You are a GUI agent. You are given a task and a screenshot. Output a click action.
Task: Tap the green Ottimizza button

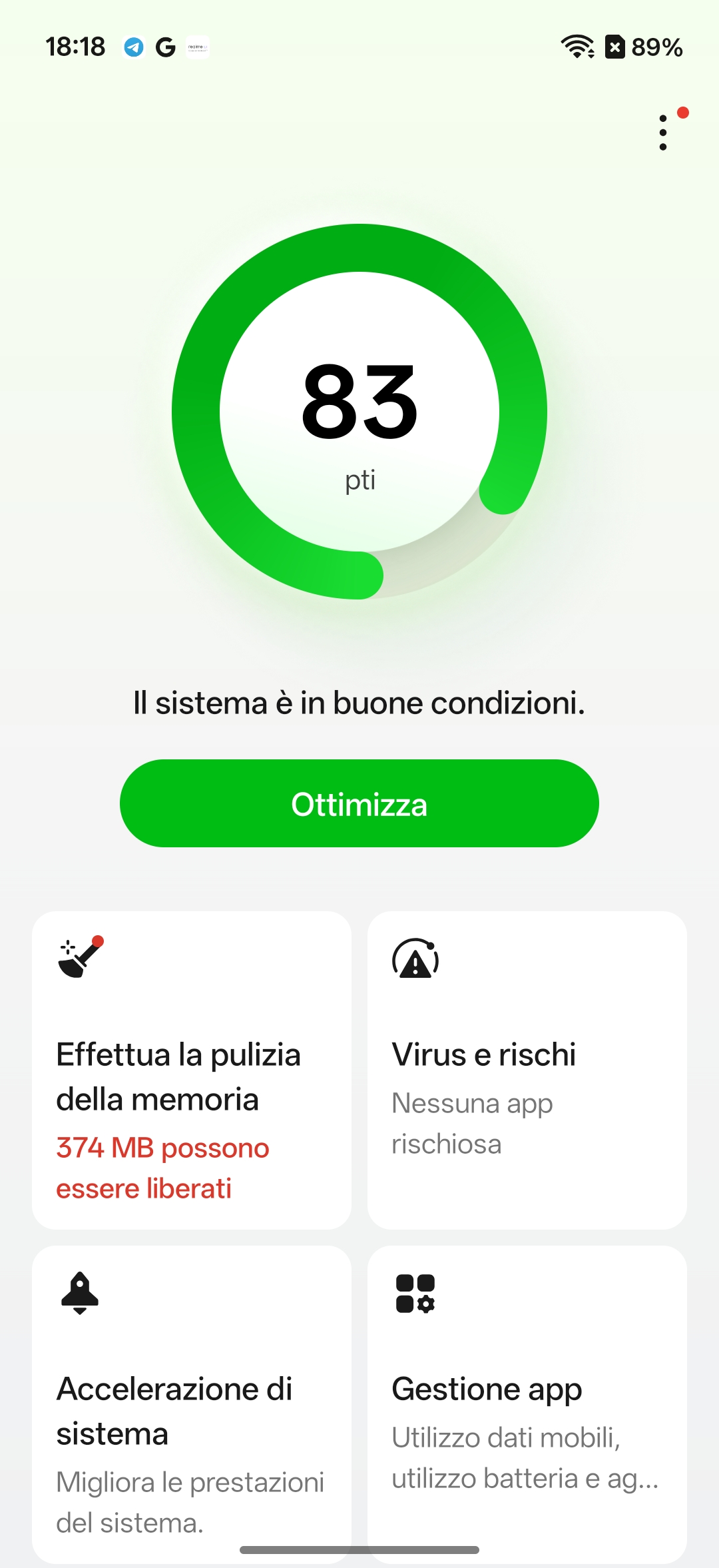359,803
